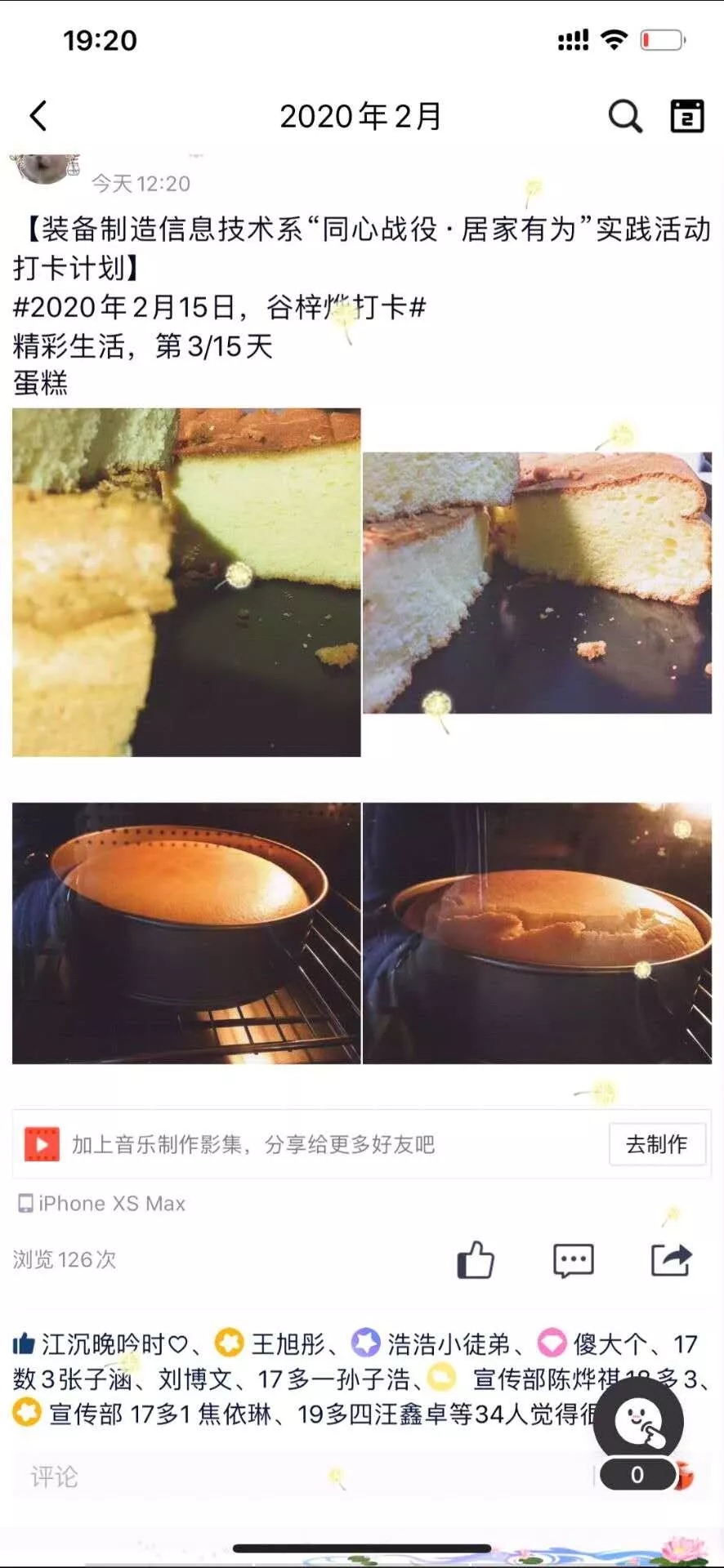The image size is (724, 1568).
Task: Open 王旭彤's profile from likes list
Action: (x=286, y=1343)
